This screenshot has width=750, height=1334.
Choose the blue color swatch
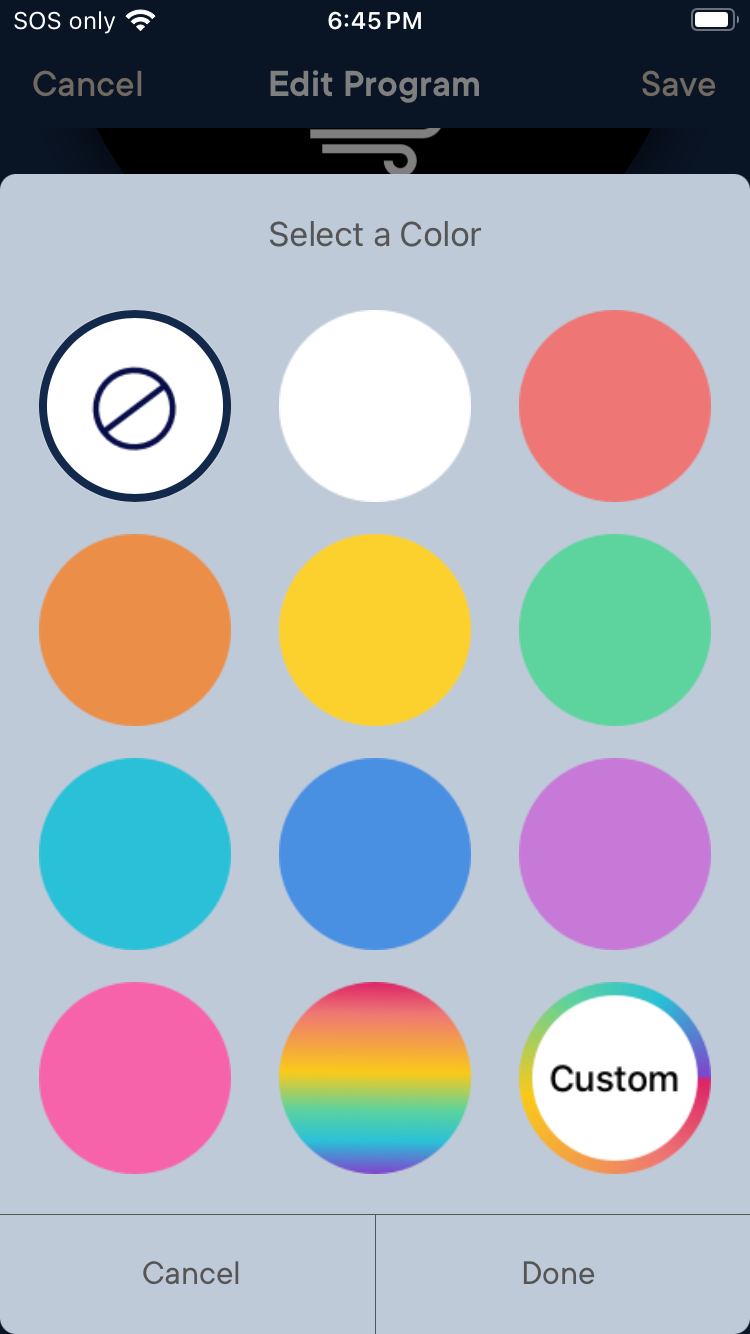375,854
